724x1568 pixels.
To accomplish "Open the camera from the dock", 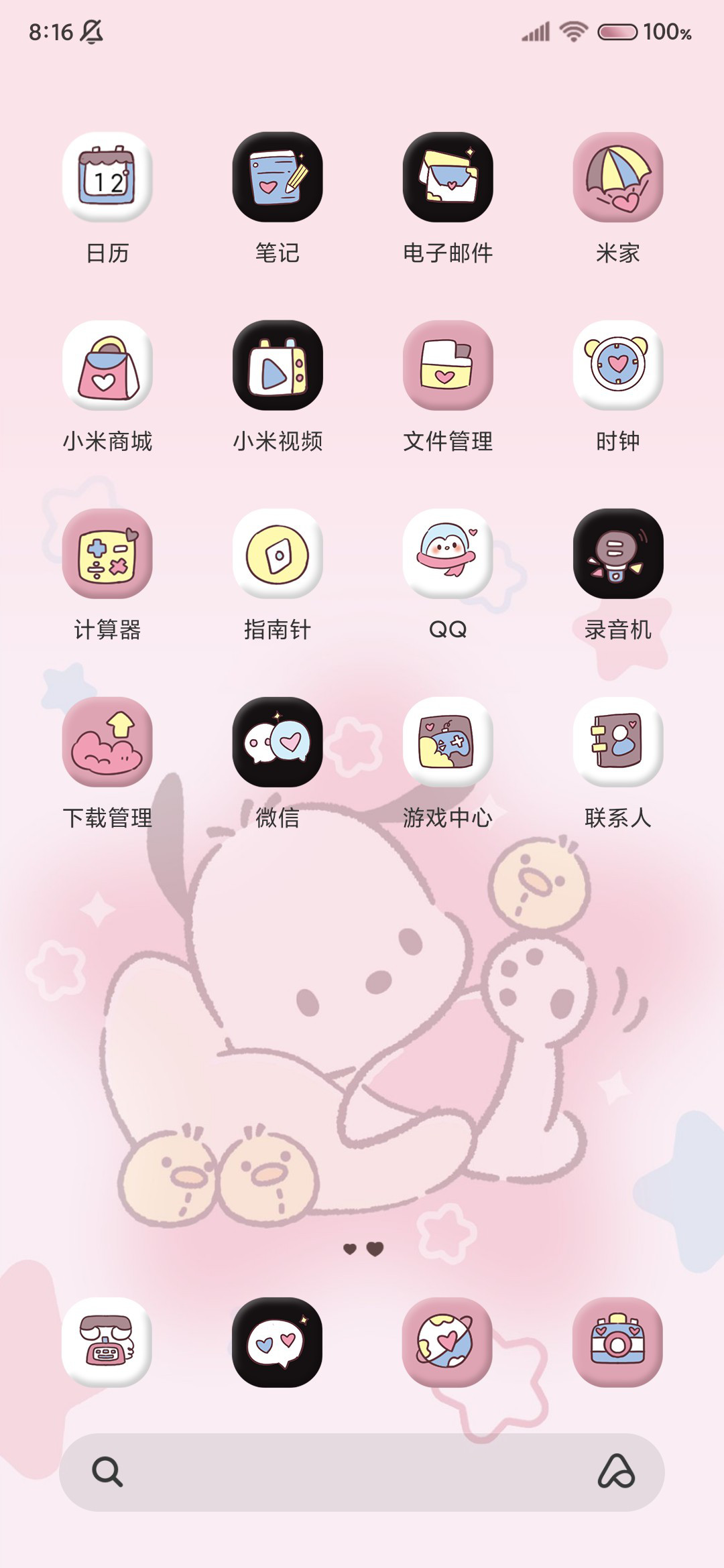I will click(x=618, y=1342).
